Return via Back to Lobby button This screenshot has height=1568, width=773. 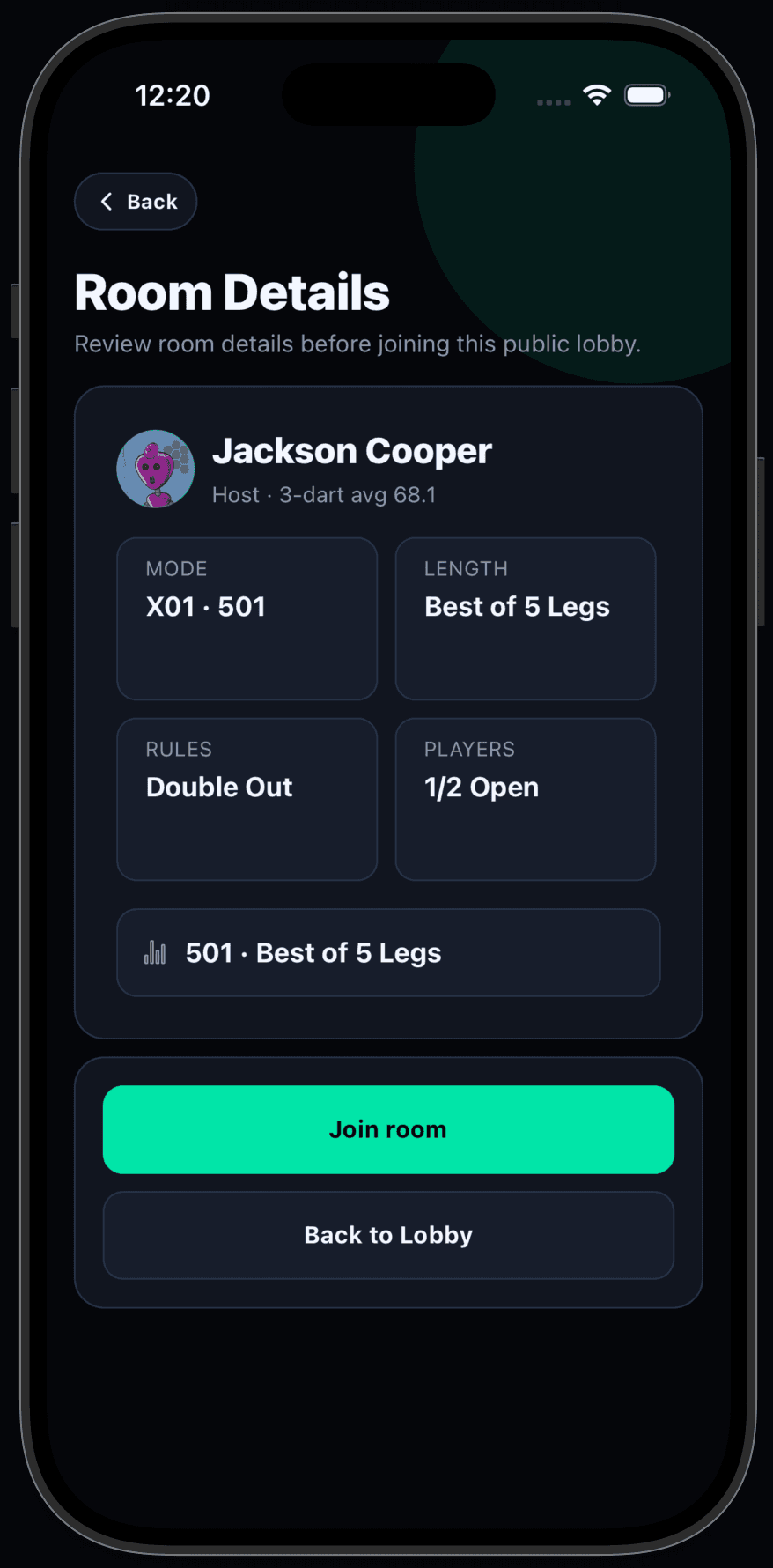click(x=388, y=1235)
